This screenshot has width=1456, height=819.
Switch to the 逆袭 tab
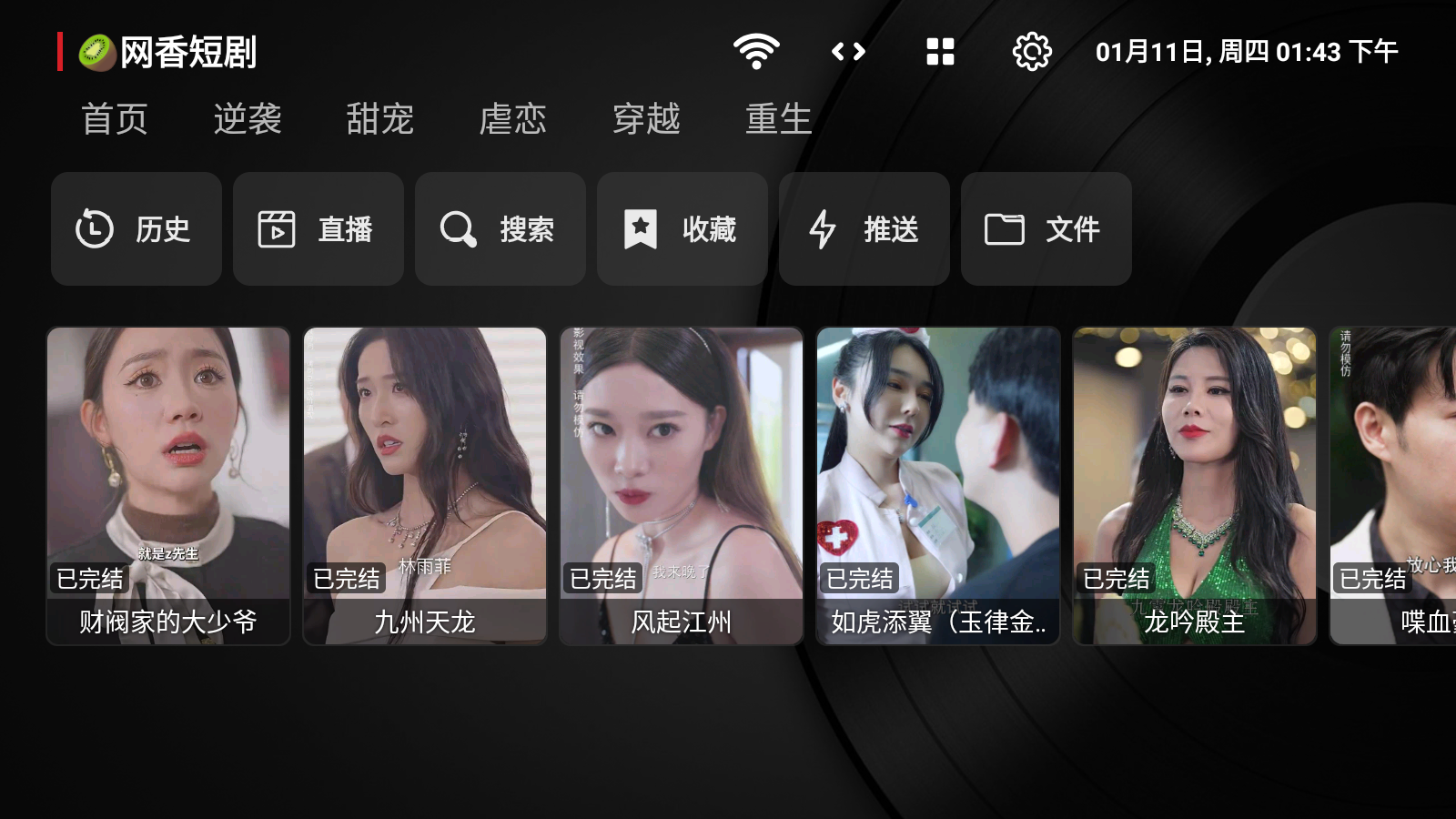coord(248,119)
